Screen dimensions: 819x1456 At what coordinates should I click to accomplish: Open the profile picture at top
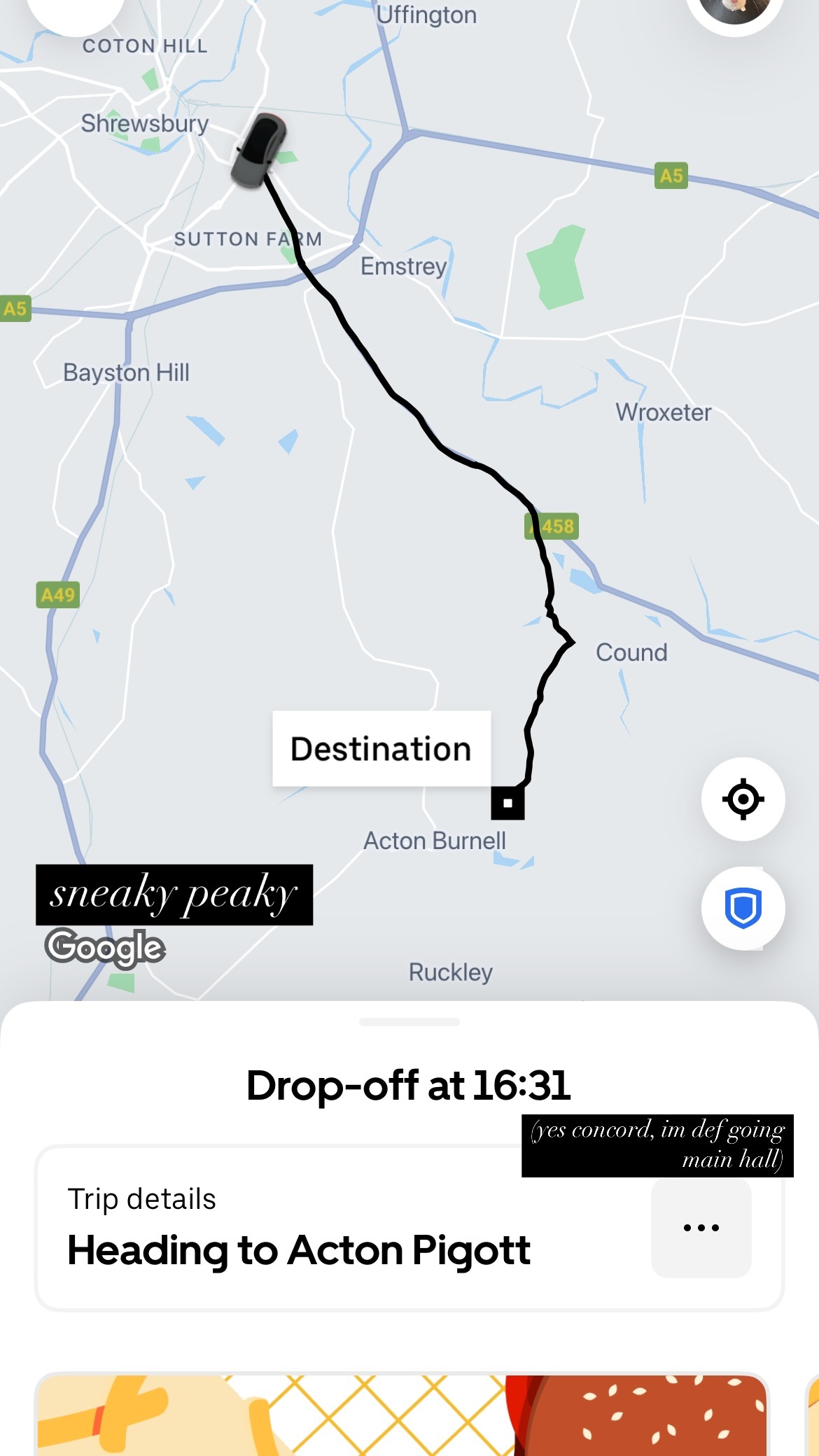(734, 8)
